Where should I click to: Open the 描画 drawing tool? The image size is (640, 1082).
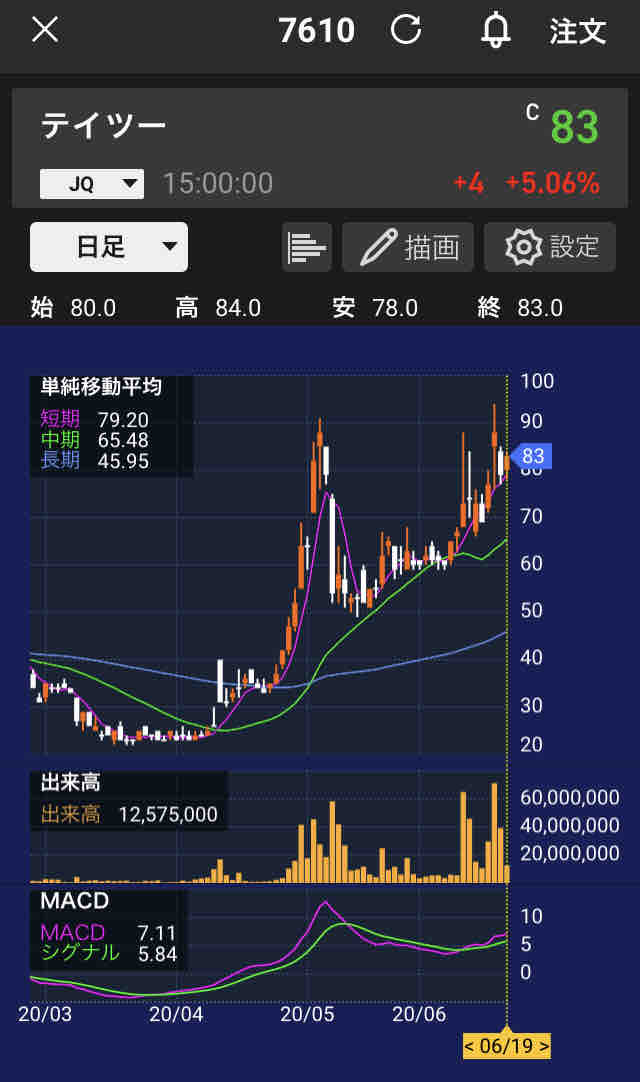coord(408,247)
